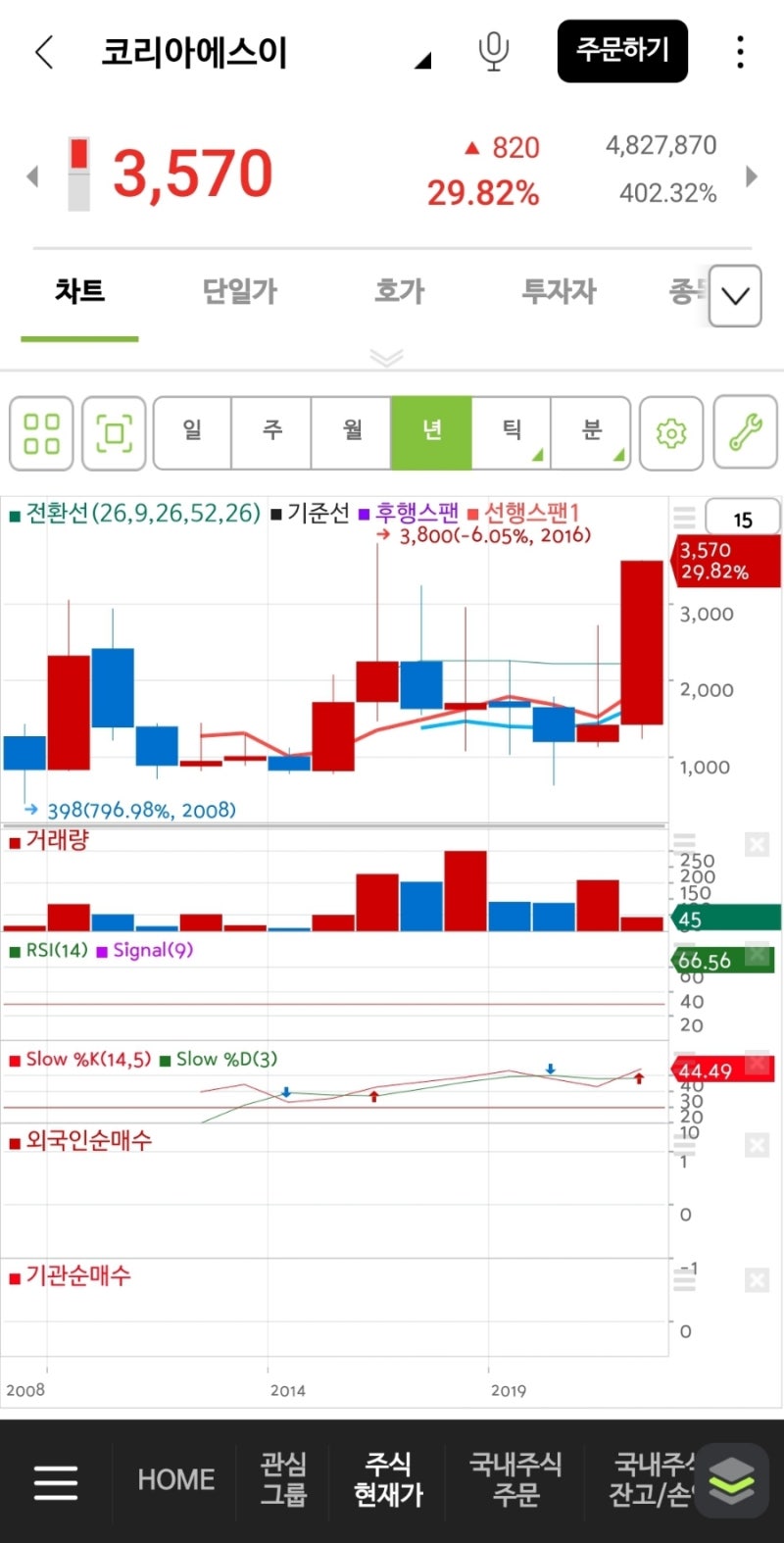Open the hamburger menu in bottom bar
The width and height of the screenshot is (784, 1543).
click(56, 1481)
